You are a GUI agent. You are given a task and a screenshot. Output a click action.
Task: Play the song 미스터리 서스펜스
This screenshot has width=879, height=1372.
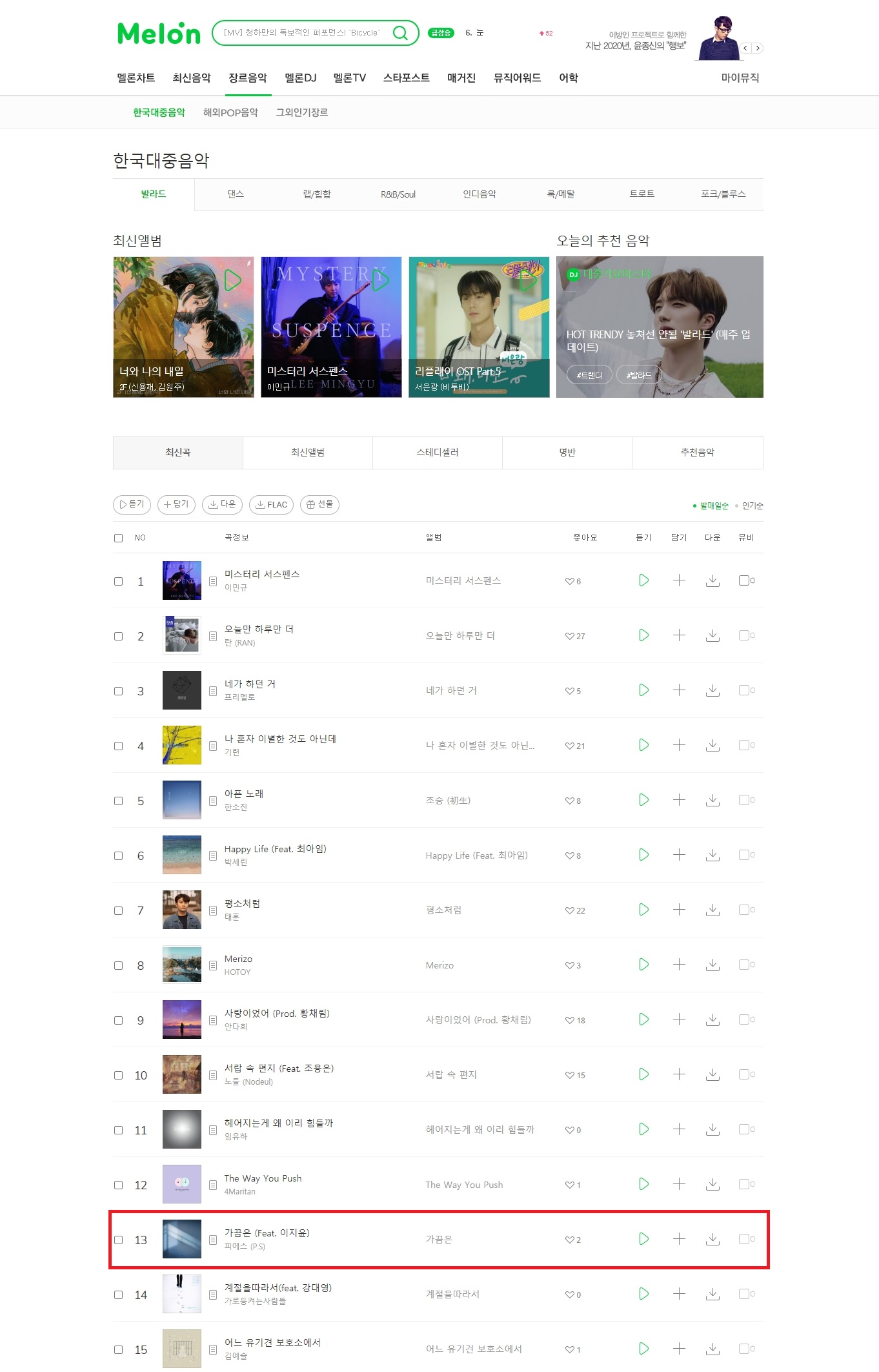point(643,580)
